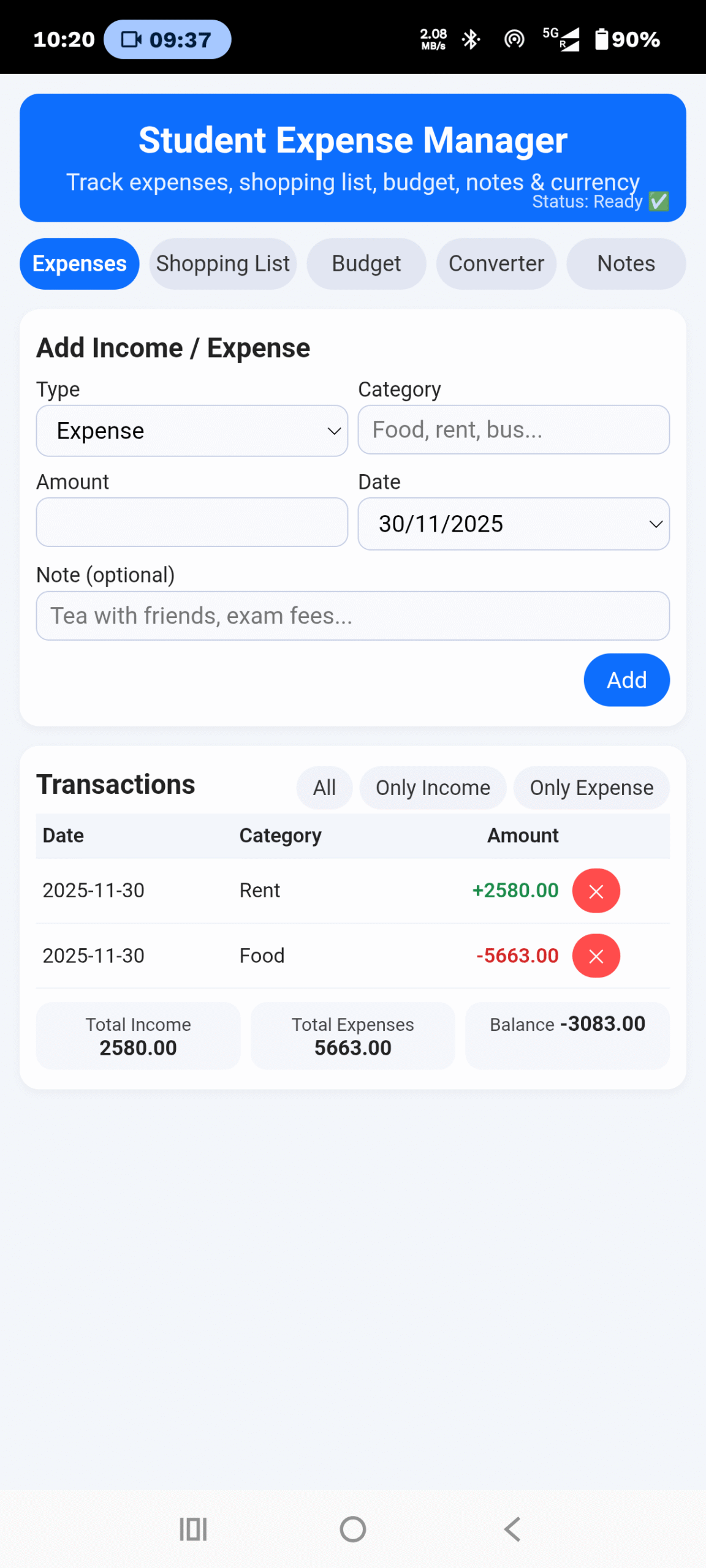Viewport: 706px width, 1568px height.
Task: Delete the Rent transaction
Action: (x=596, y=891)
